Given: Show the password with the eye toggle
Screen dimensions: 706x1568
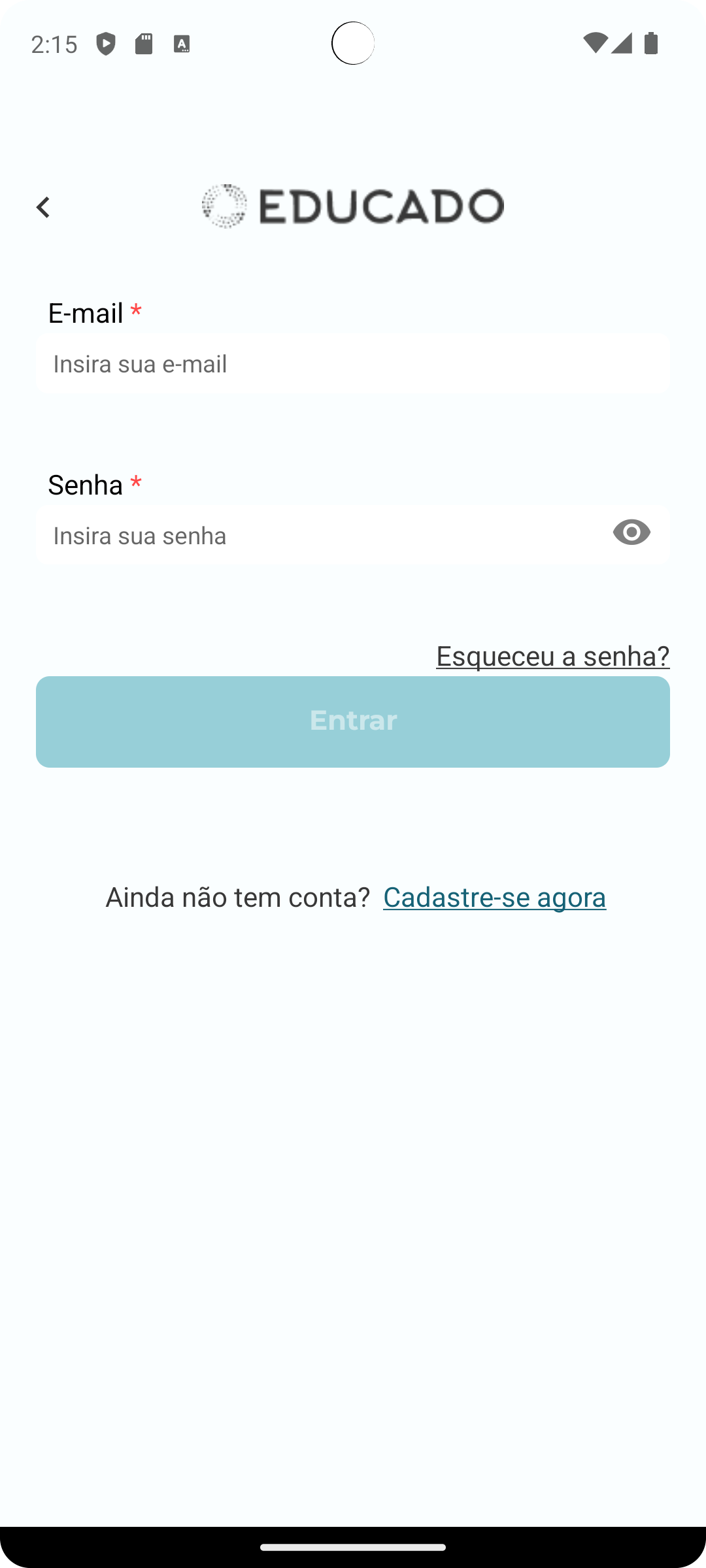Looking at the screenshot, I should click(x=631, y=534).
